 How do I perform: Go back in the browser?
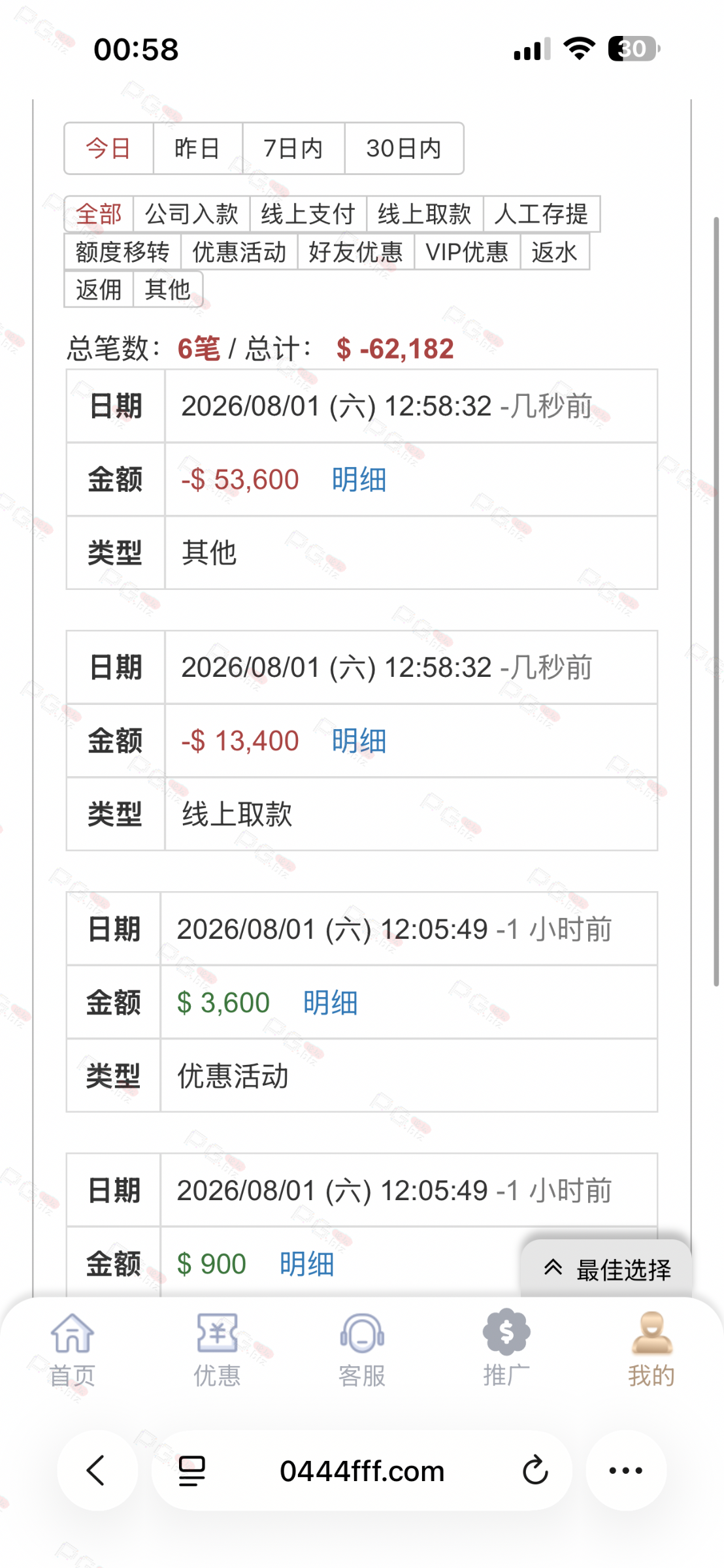pyautogui.click(x=97, y=1471)
